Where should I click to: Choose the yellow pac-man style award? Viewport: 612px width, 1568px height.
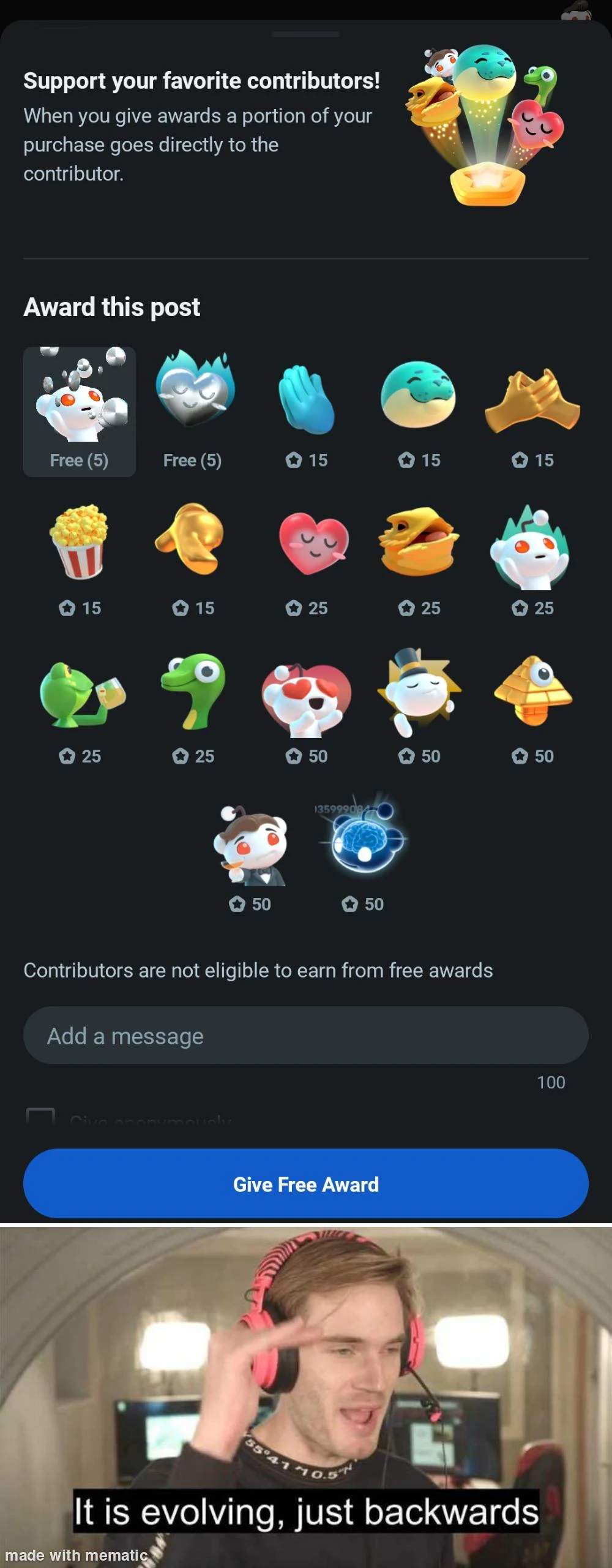420,545
